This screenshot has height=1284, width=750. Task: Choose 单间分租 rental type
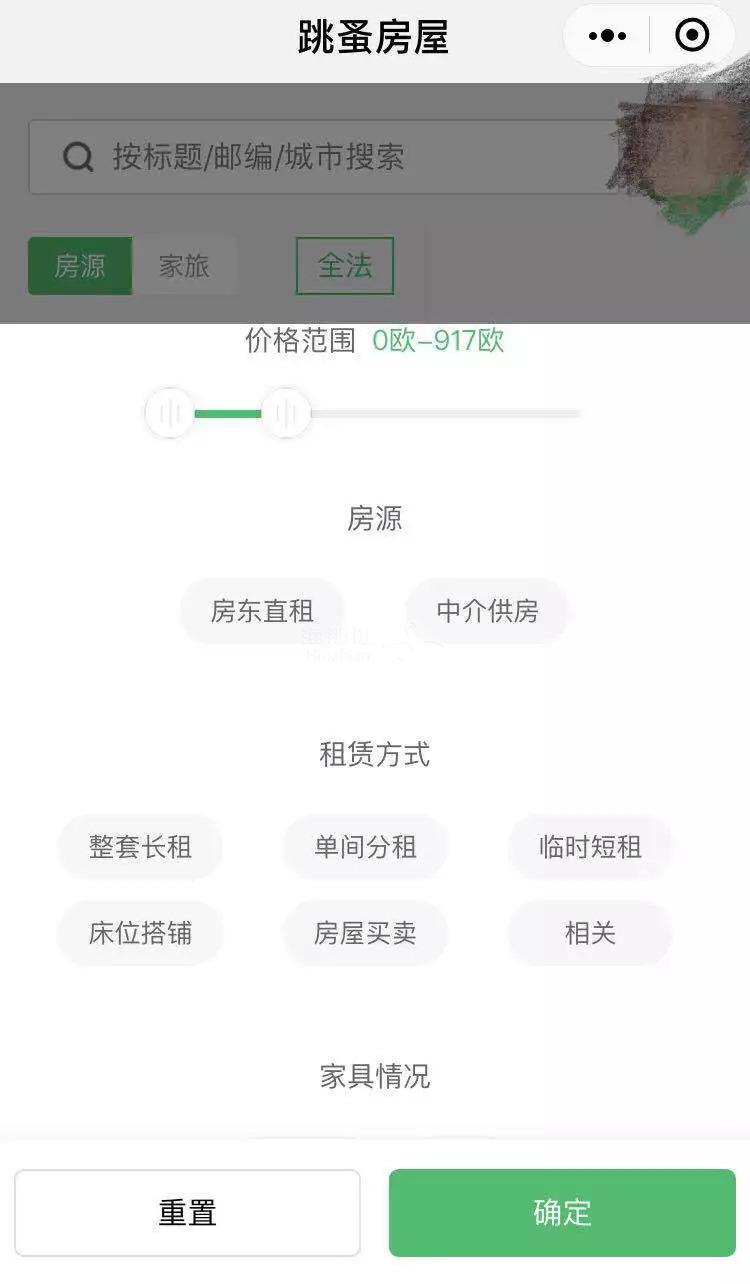click(x=365, y=847)
